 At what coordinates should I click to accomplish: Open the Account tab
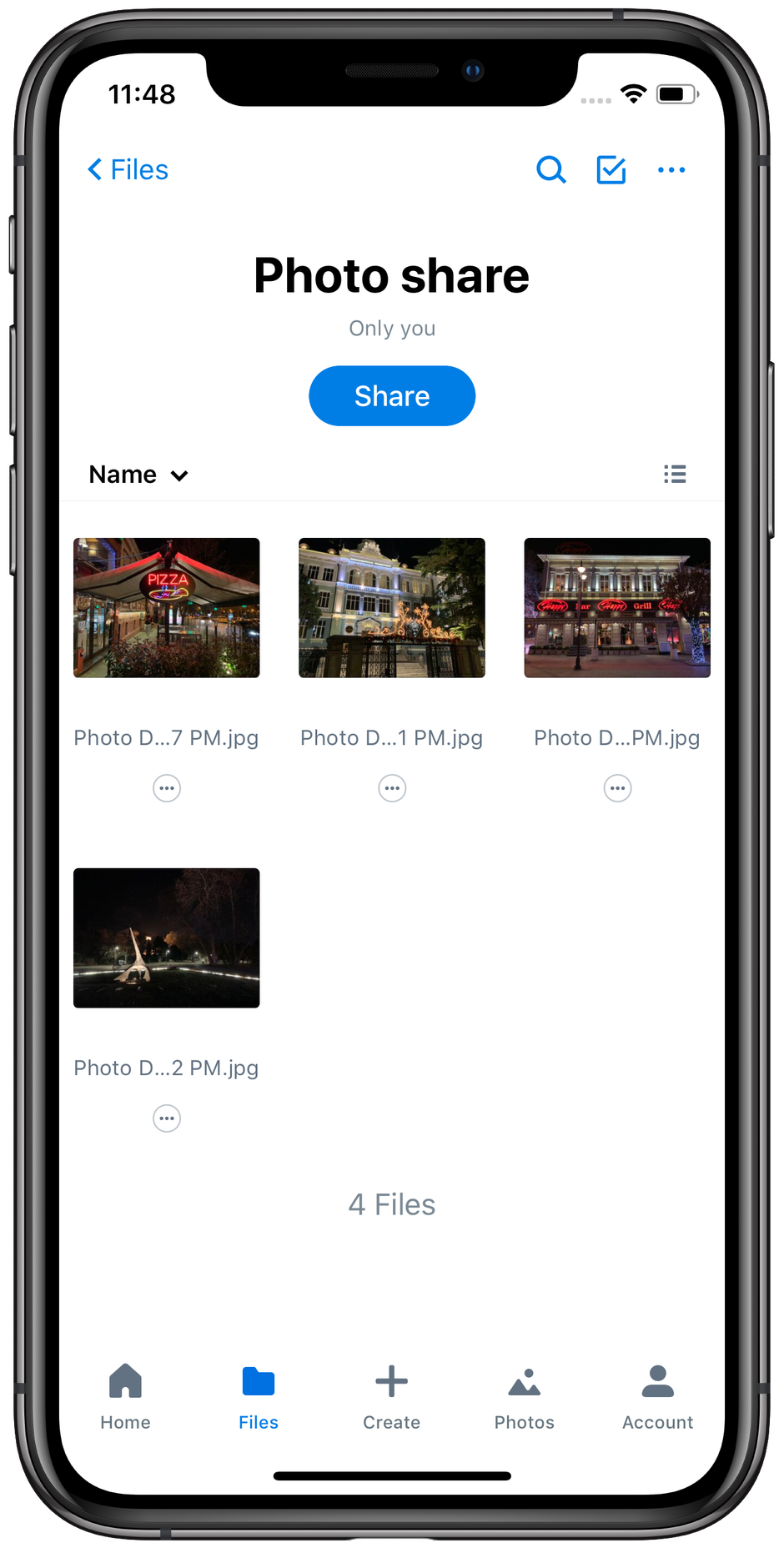[657, 1397]
